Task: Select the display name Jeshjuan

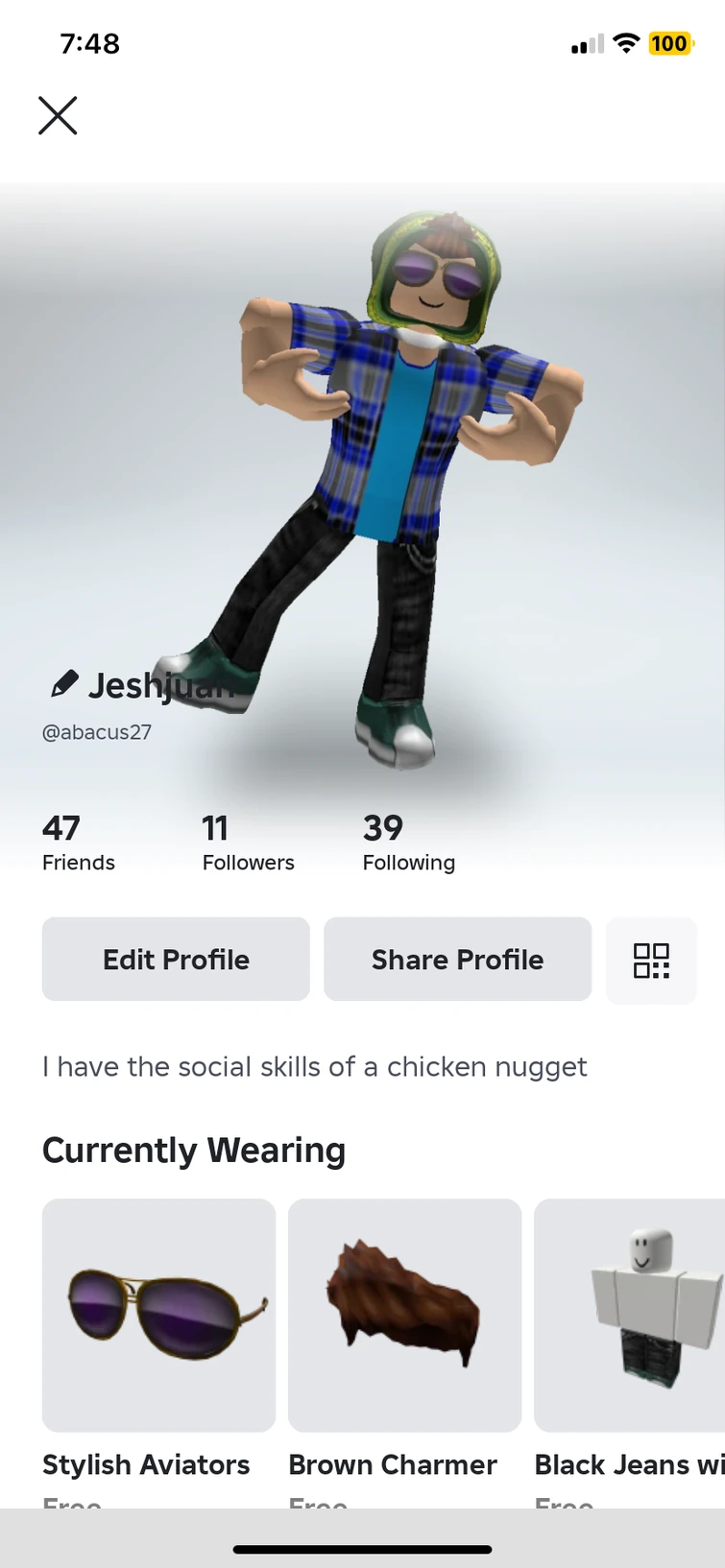Action: pos(158,685)
